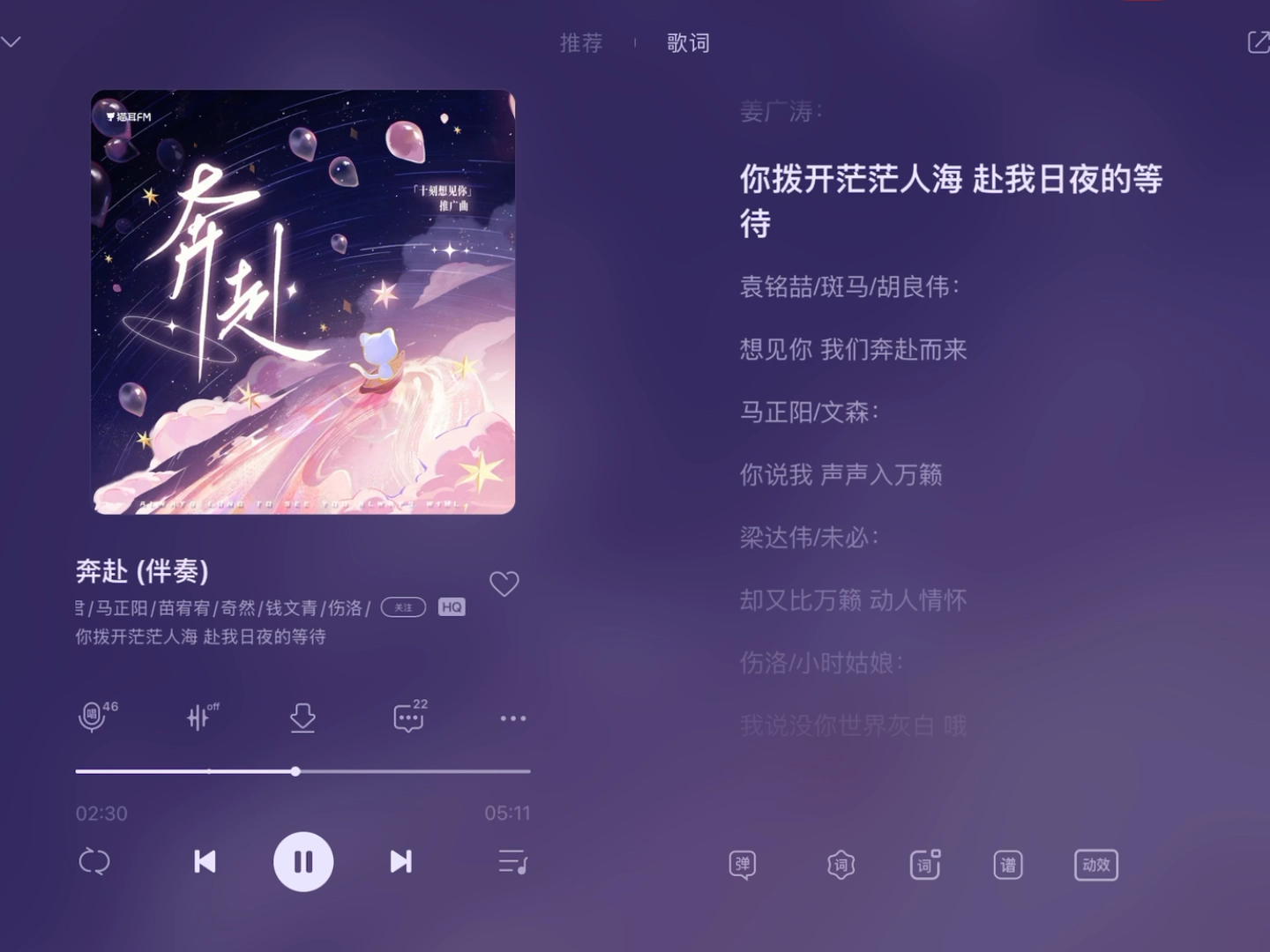Image resolution: width=1270 pixels, height=952 pixels.
Task: Open the karaoke sing microphone icon
Action: 93,718
